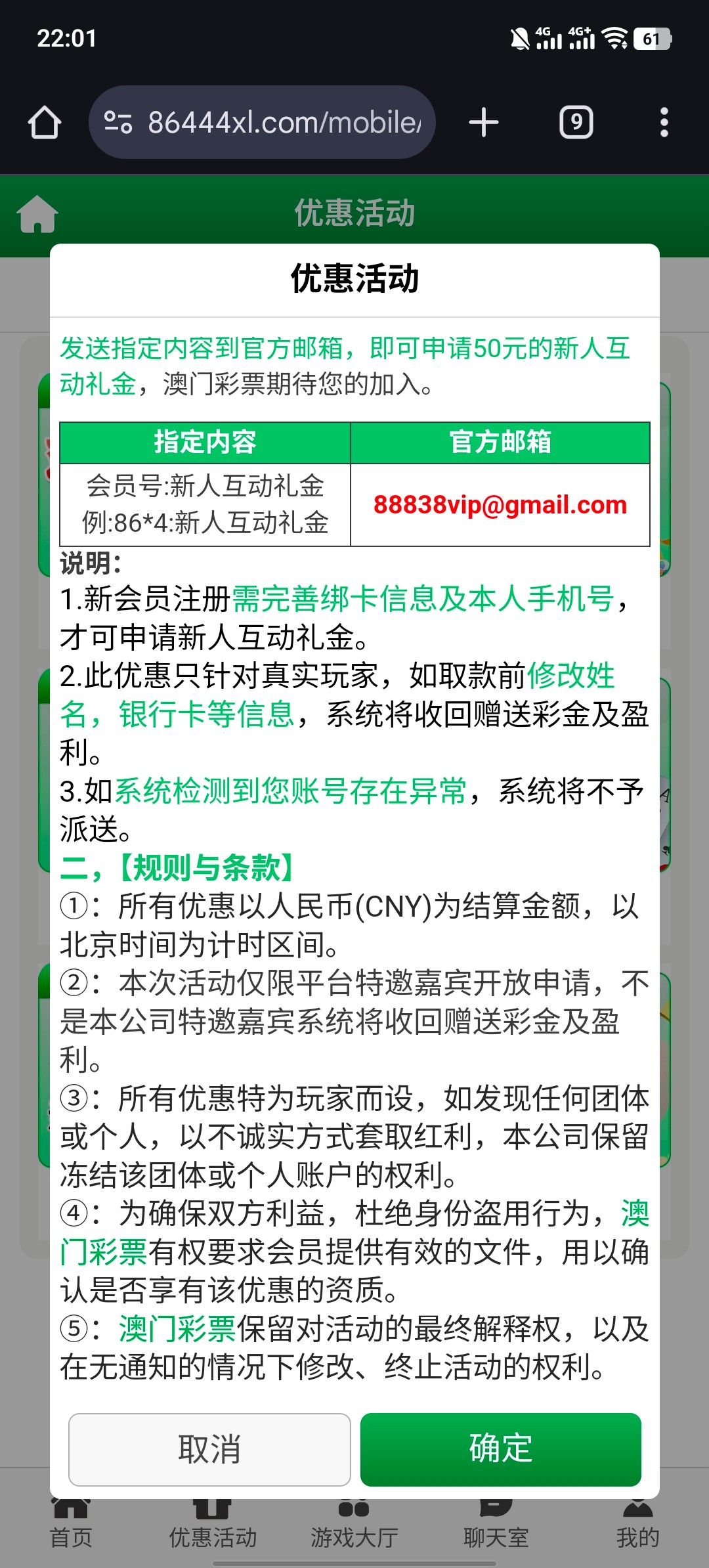
Task: Open the browser overflow menu
Action: pyautogui.click(x=664, y=123)
